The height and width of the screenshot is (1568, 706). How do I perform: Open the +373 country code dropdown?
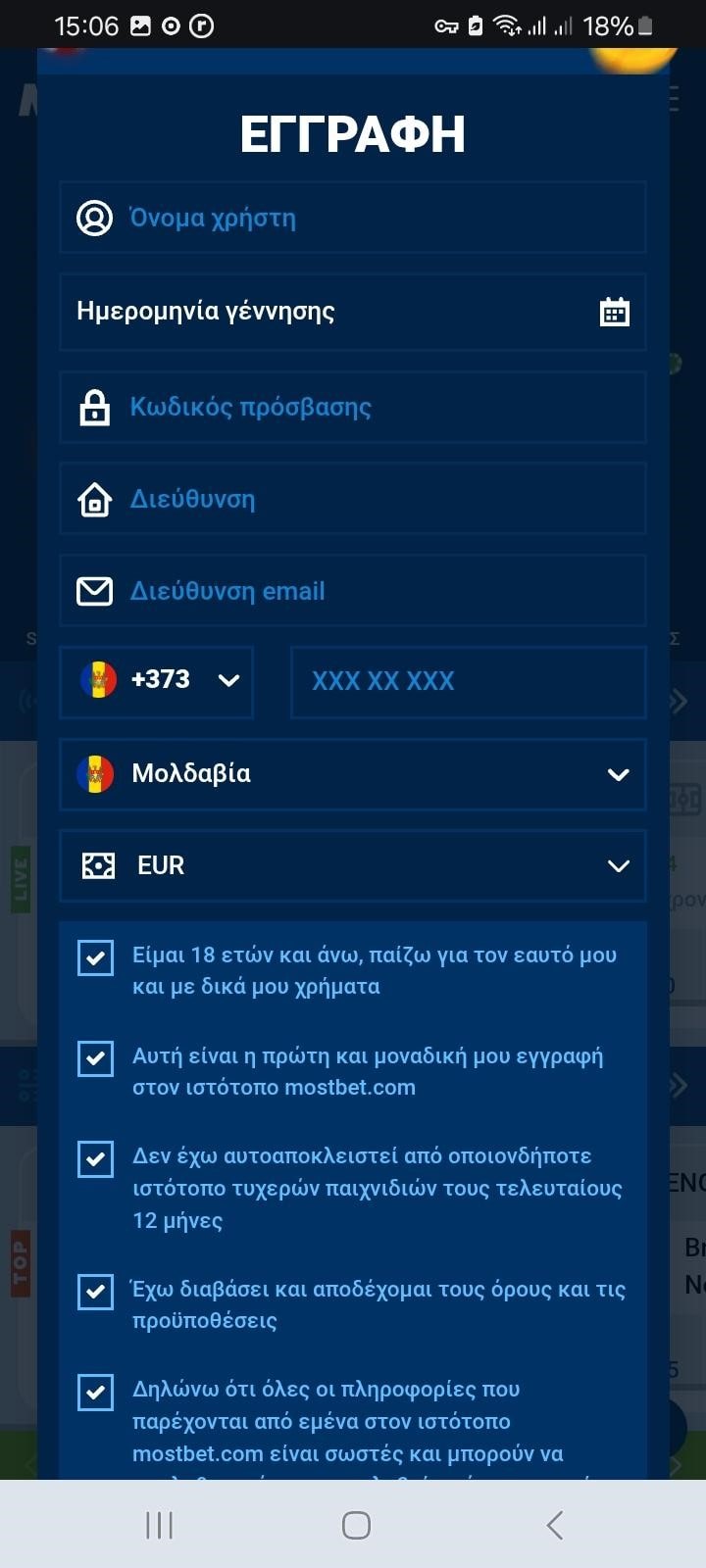pyautogui.click(x=157, y=680)
